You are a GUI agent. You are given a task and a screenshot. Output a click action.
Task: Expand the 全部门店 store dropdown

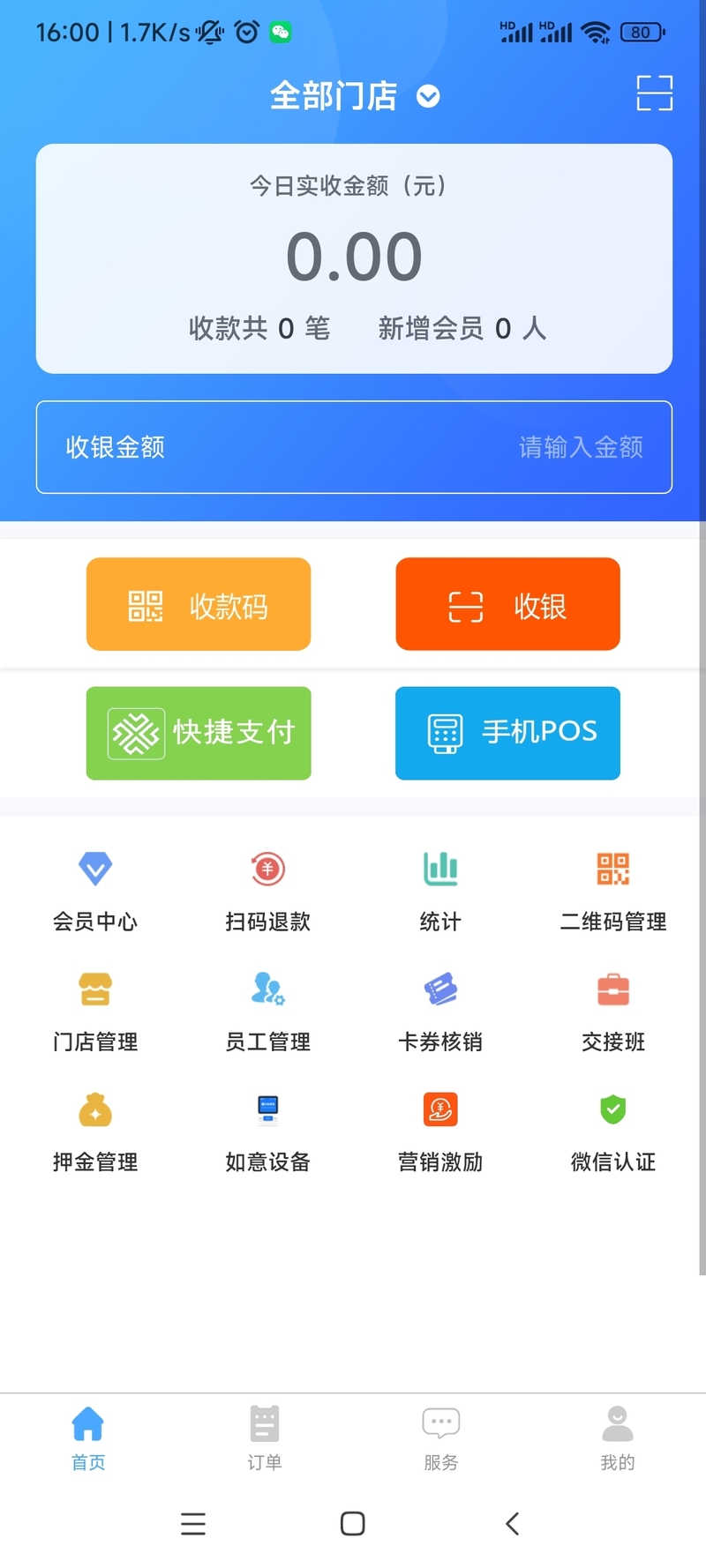(355, 95)
